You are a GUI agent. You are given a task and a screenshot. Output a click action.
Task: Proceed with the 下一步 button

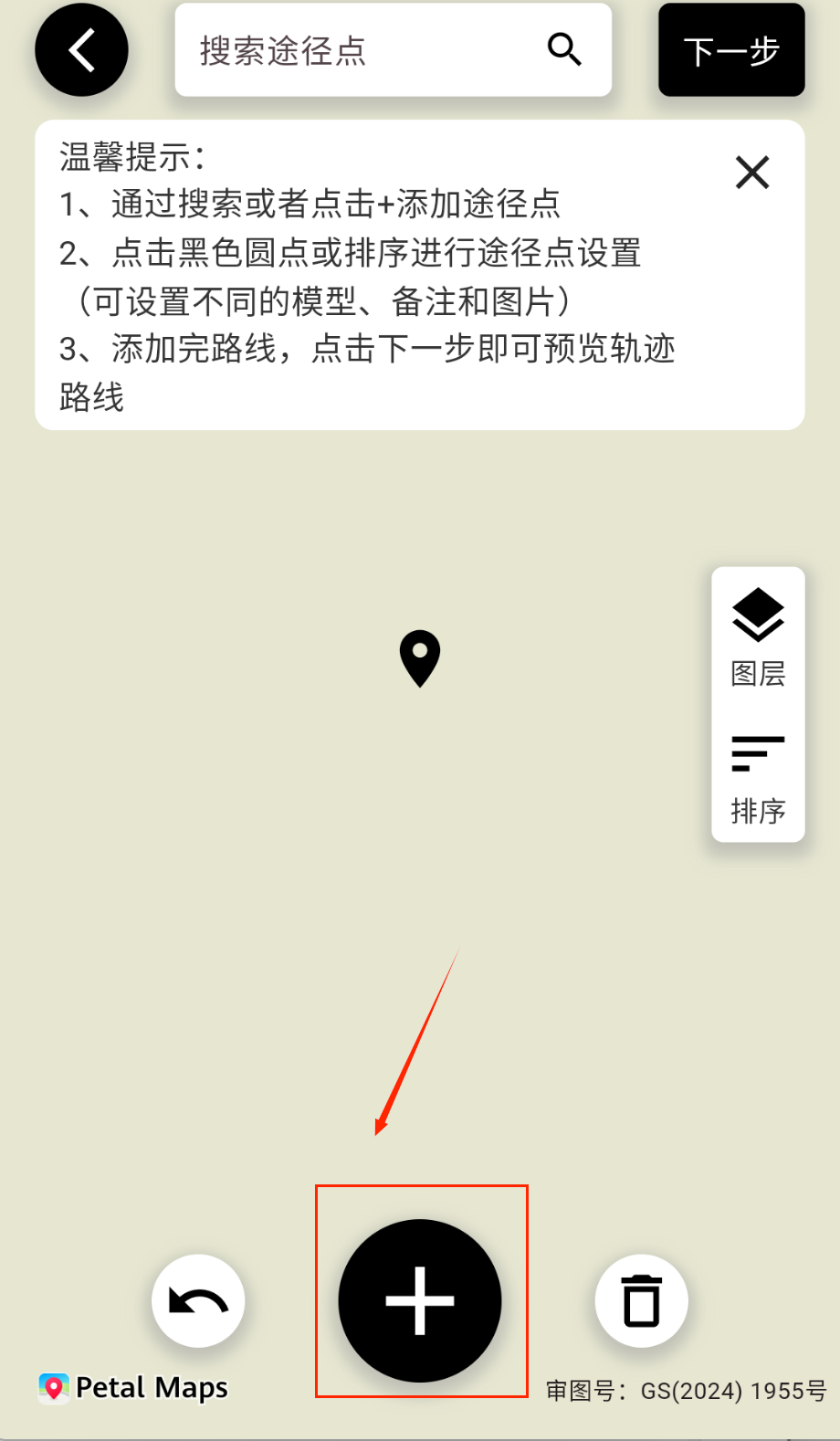pos(731,50)
